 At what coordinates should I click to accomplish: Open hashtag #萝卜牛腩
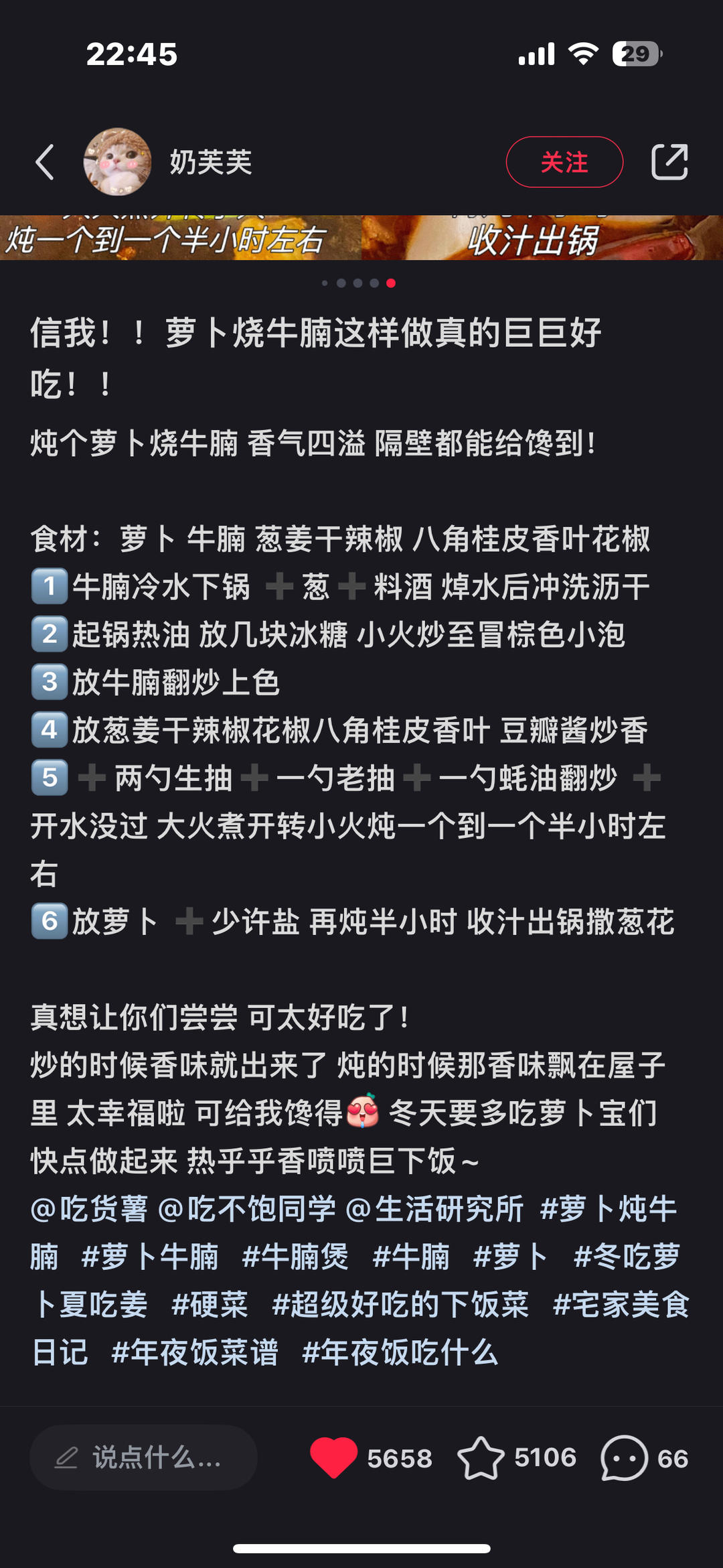(150, 1257)
